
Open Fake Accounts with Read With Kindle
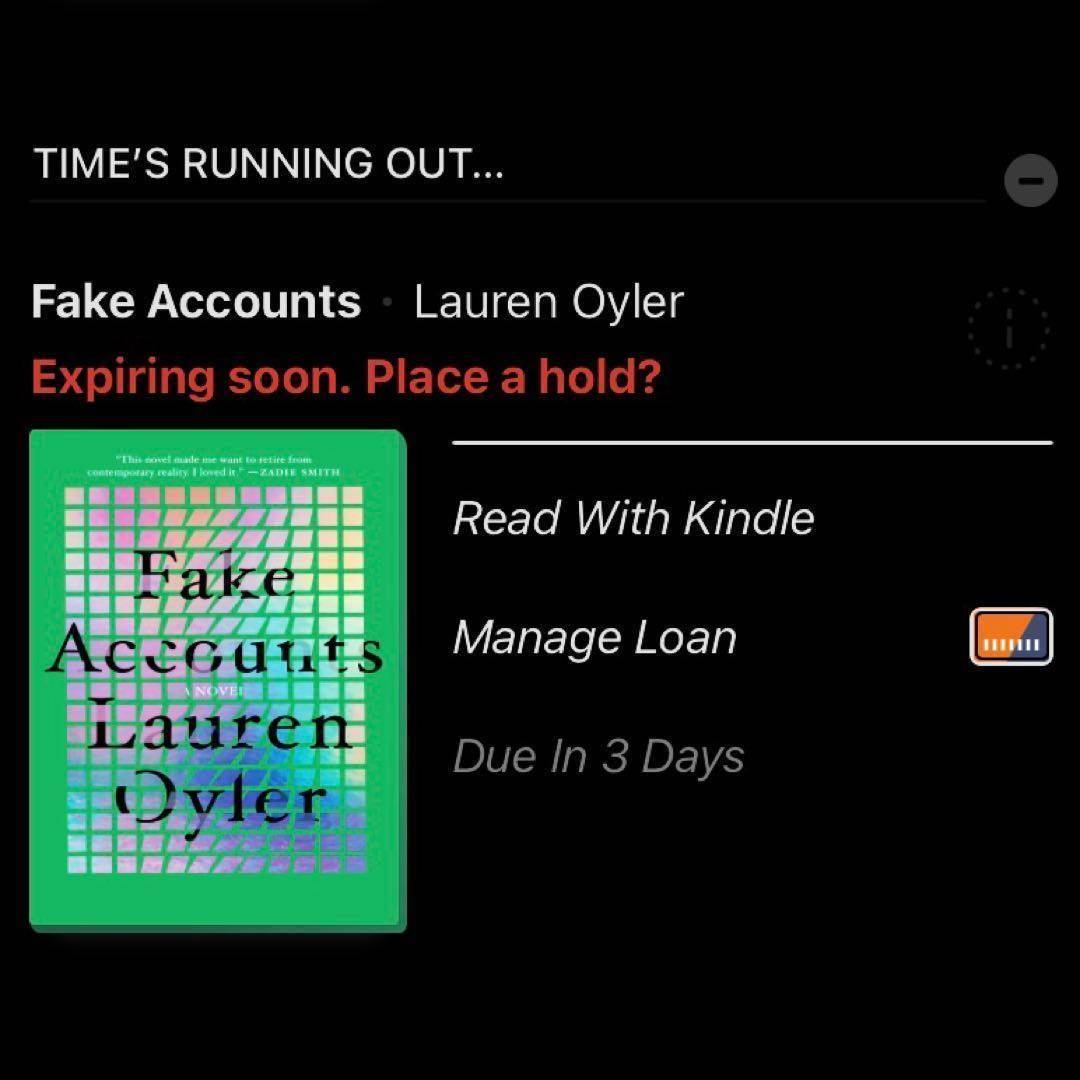coord(633,518)
